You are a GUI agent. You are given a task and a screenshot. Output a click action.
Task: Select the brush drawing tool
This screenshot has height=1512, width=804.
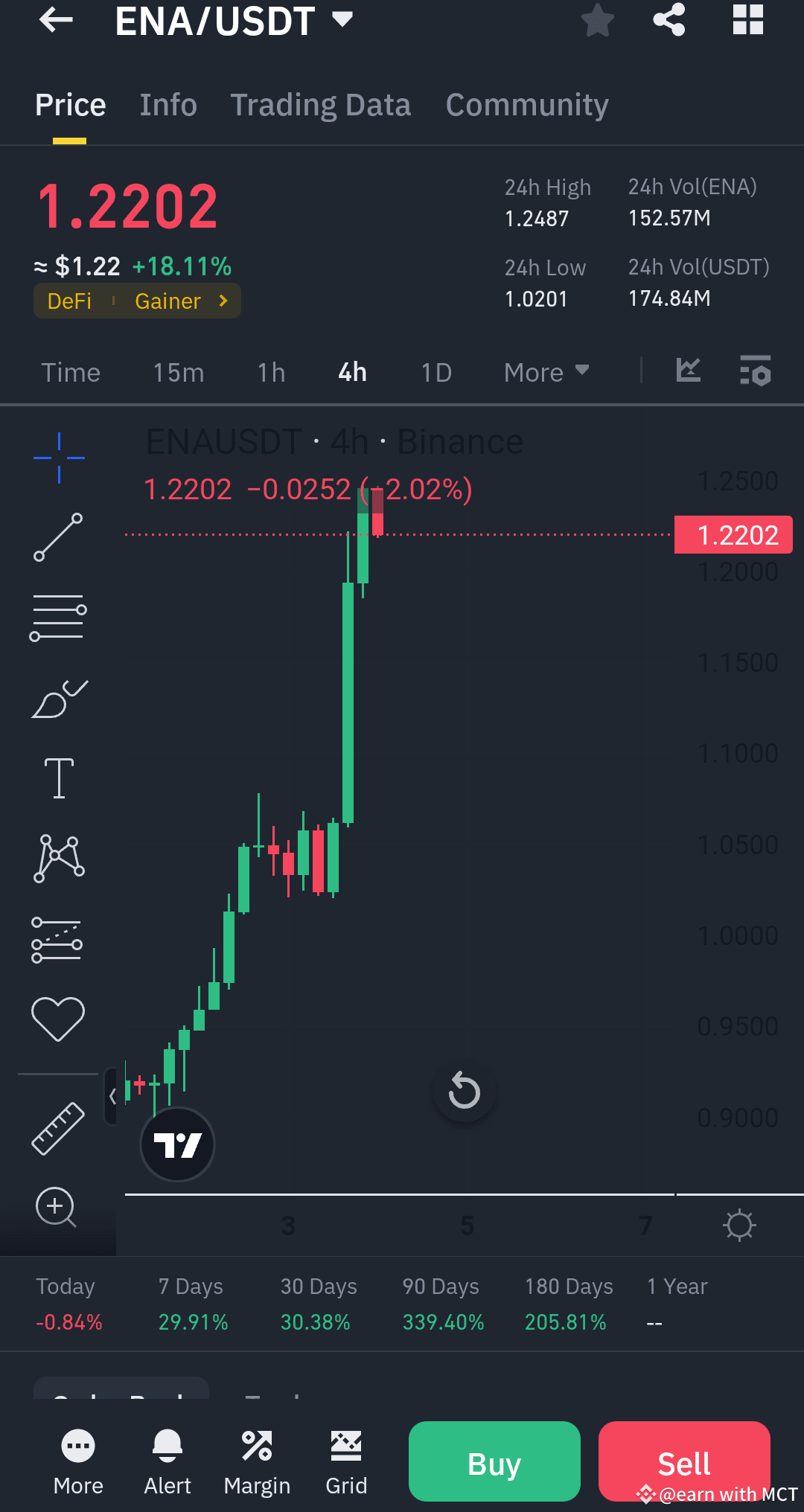(58, 698)
